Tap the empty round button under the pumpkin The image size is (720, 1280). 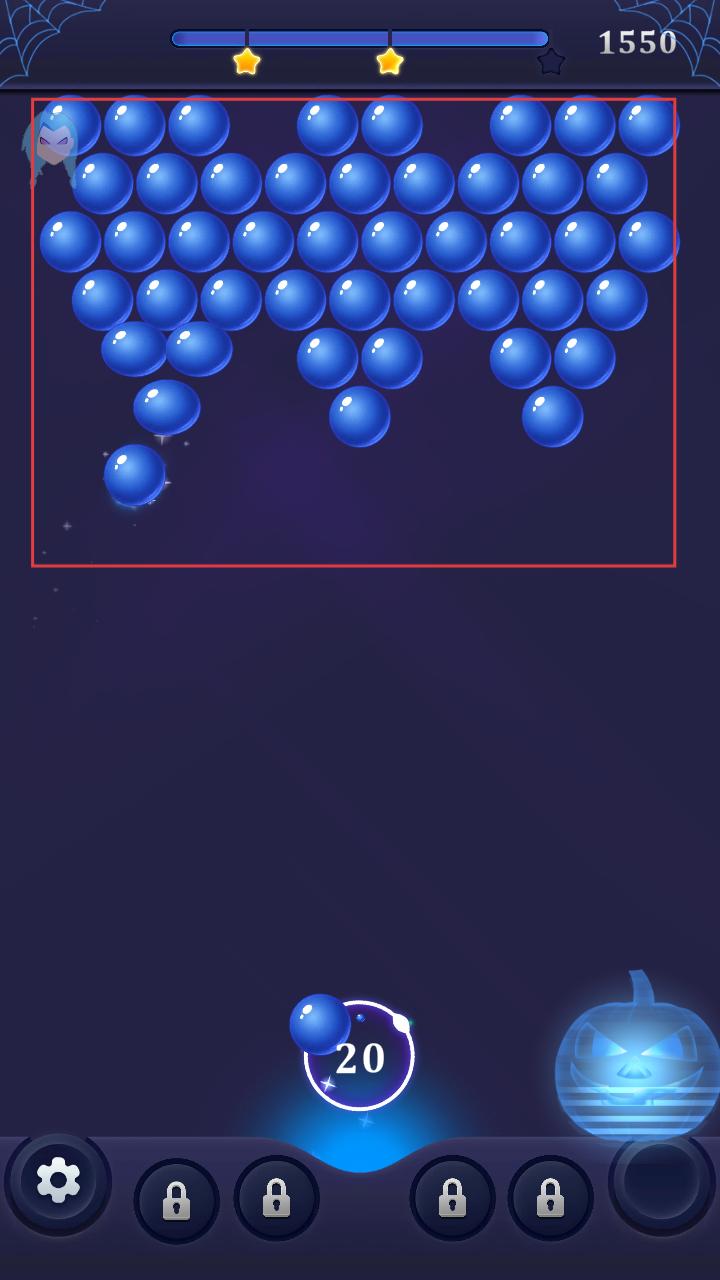pos(661,1183)
